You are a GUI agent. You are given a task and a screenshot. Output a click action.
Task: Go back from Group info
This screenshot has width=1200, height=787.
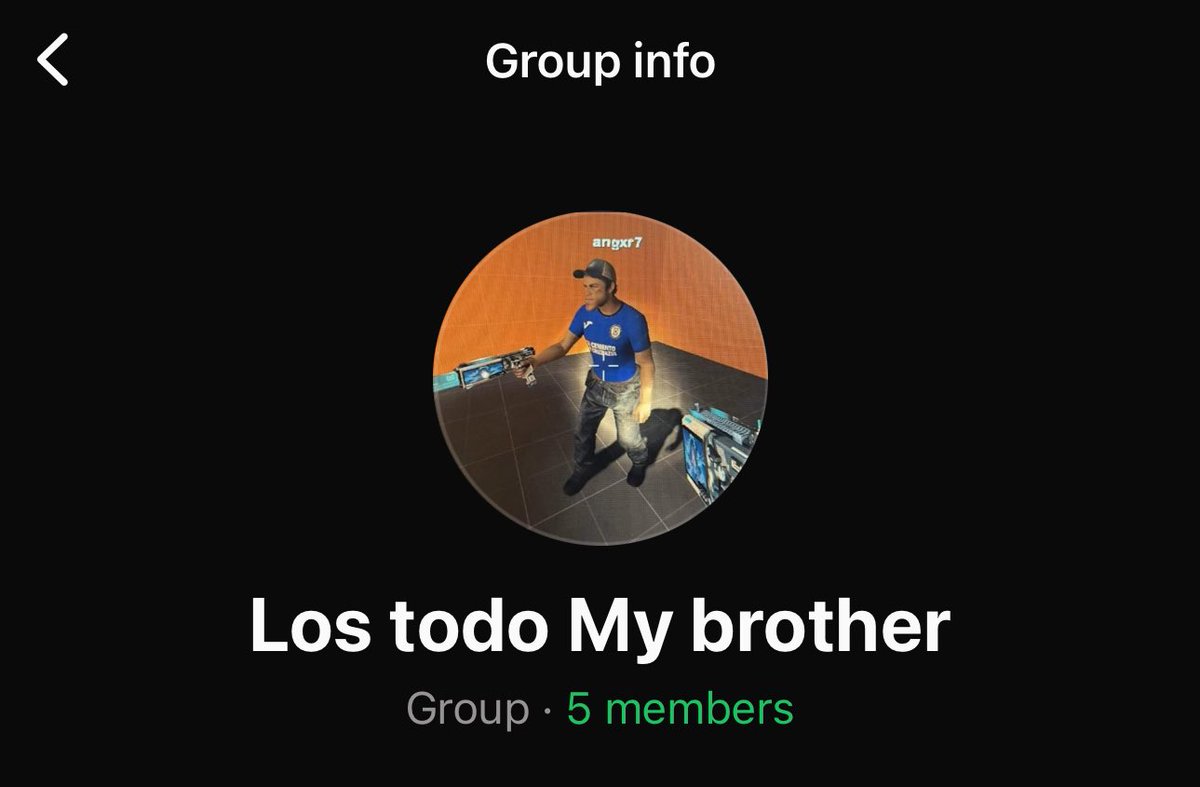point(54,60)
